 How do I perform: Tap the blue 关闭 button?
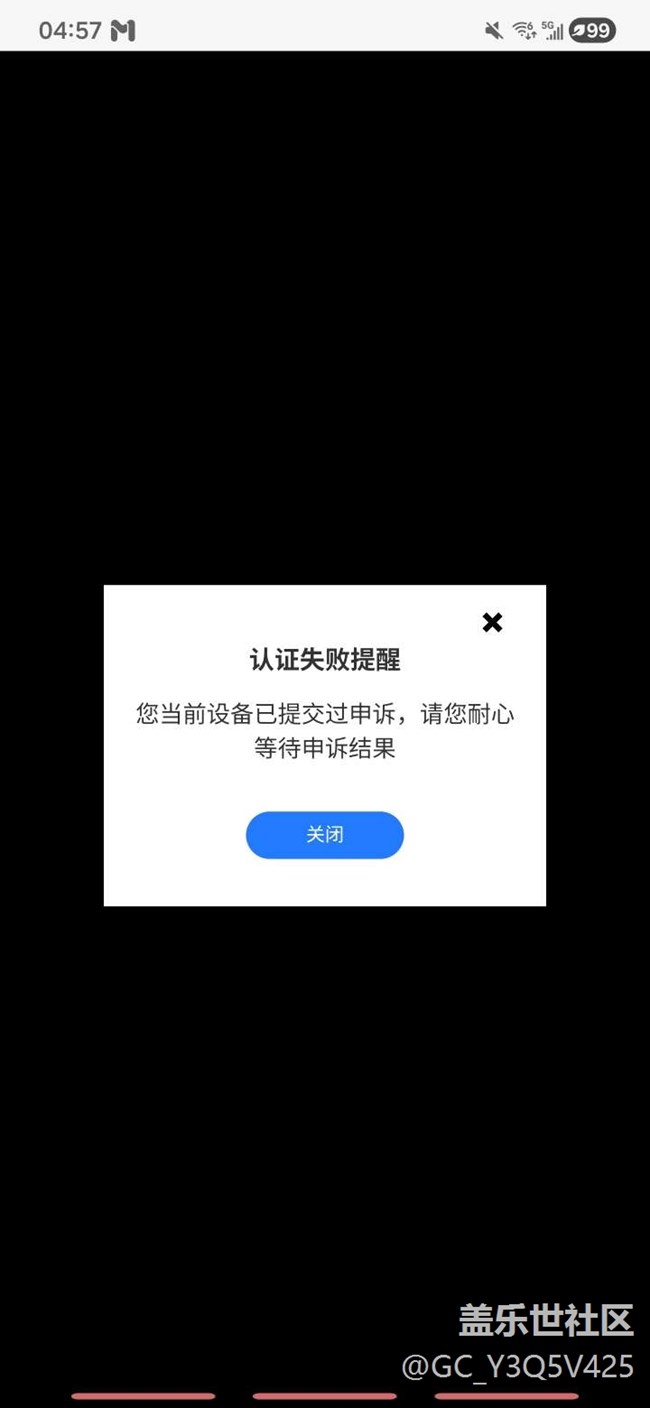pyautogui.click(x=325, y=835)
